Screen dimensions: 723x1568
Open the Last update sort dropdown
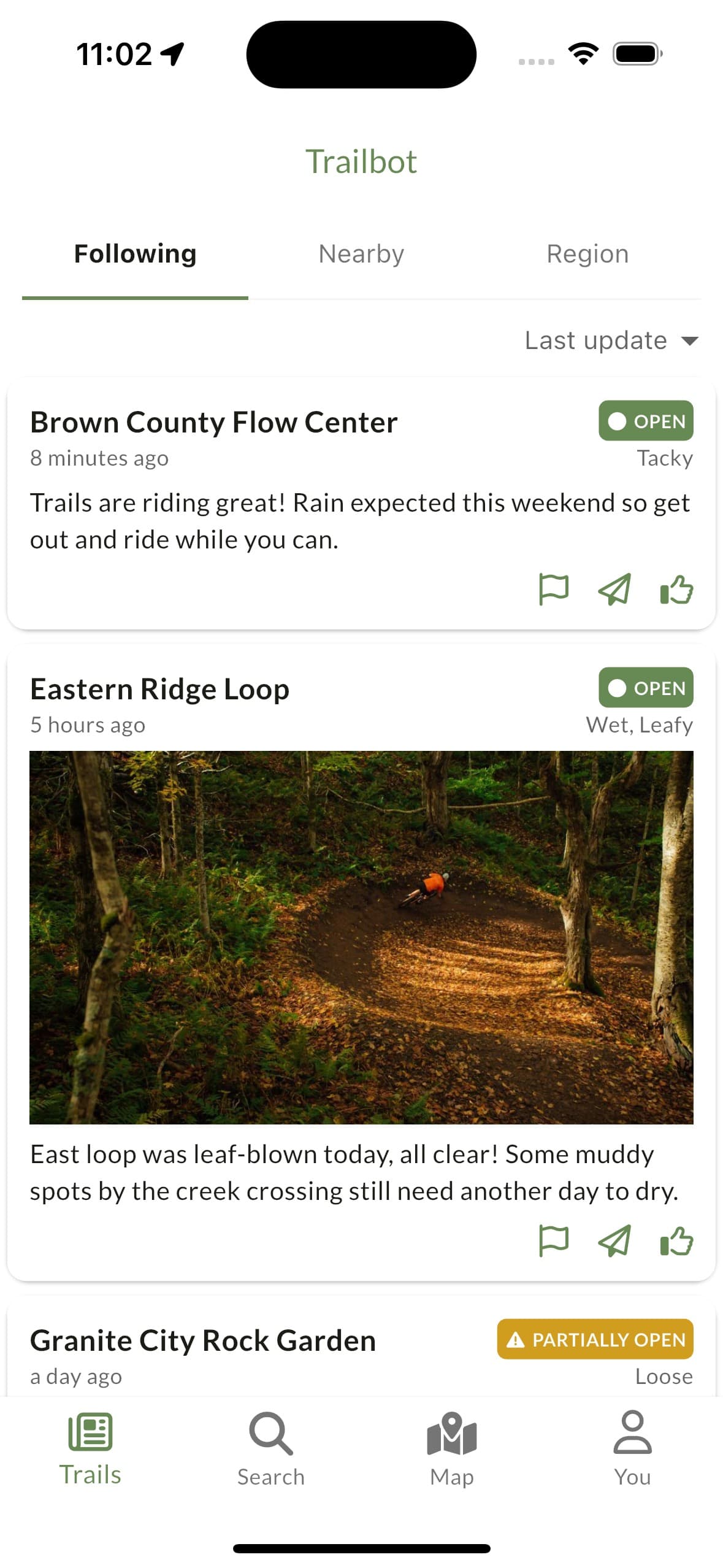pos(610,340)
